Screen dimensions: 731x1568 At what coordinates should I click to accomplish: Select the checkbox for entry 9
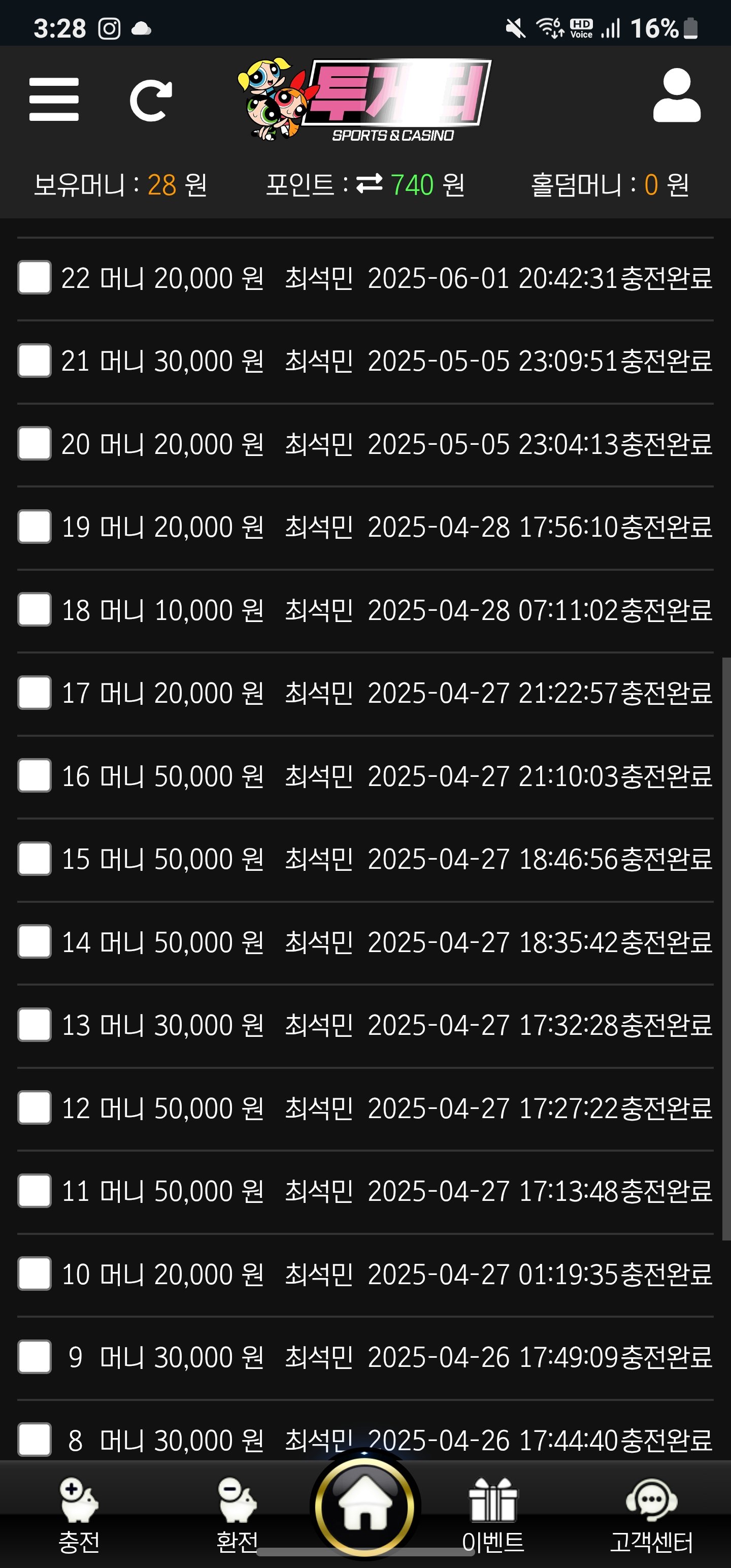point(34,1357)
